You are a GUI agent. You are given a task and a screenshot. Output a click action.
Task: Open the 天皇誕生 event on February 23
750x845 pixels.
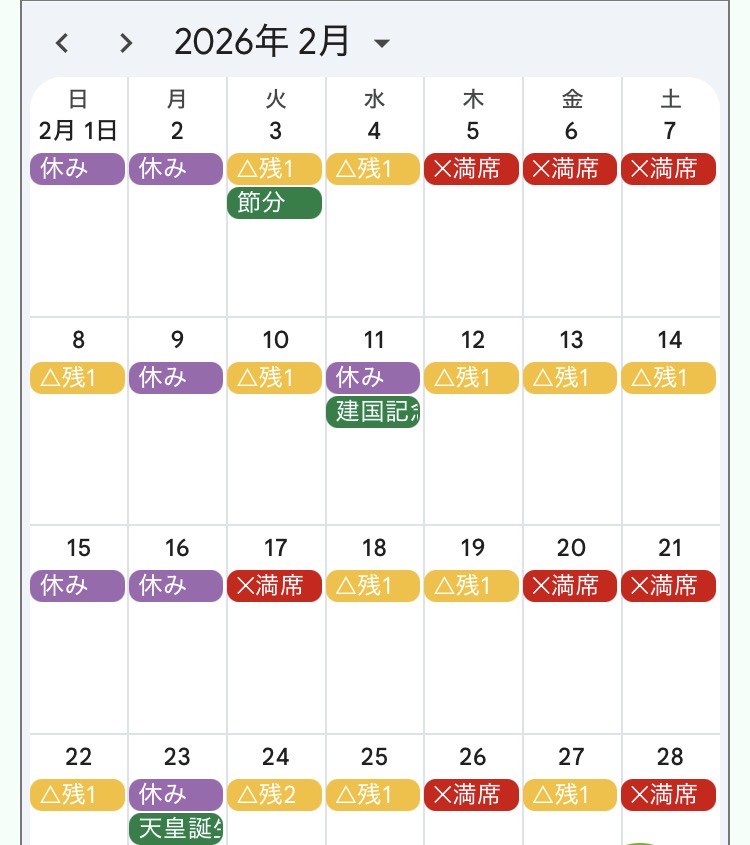[176, 828]
